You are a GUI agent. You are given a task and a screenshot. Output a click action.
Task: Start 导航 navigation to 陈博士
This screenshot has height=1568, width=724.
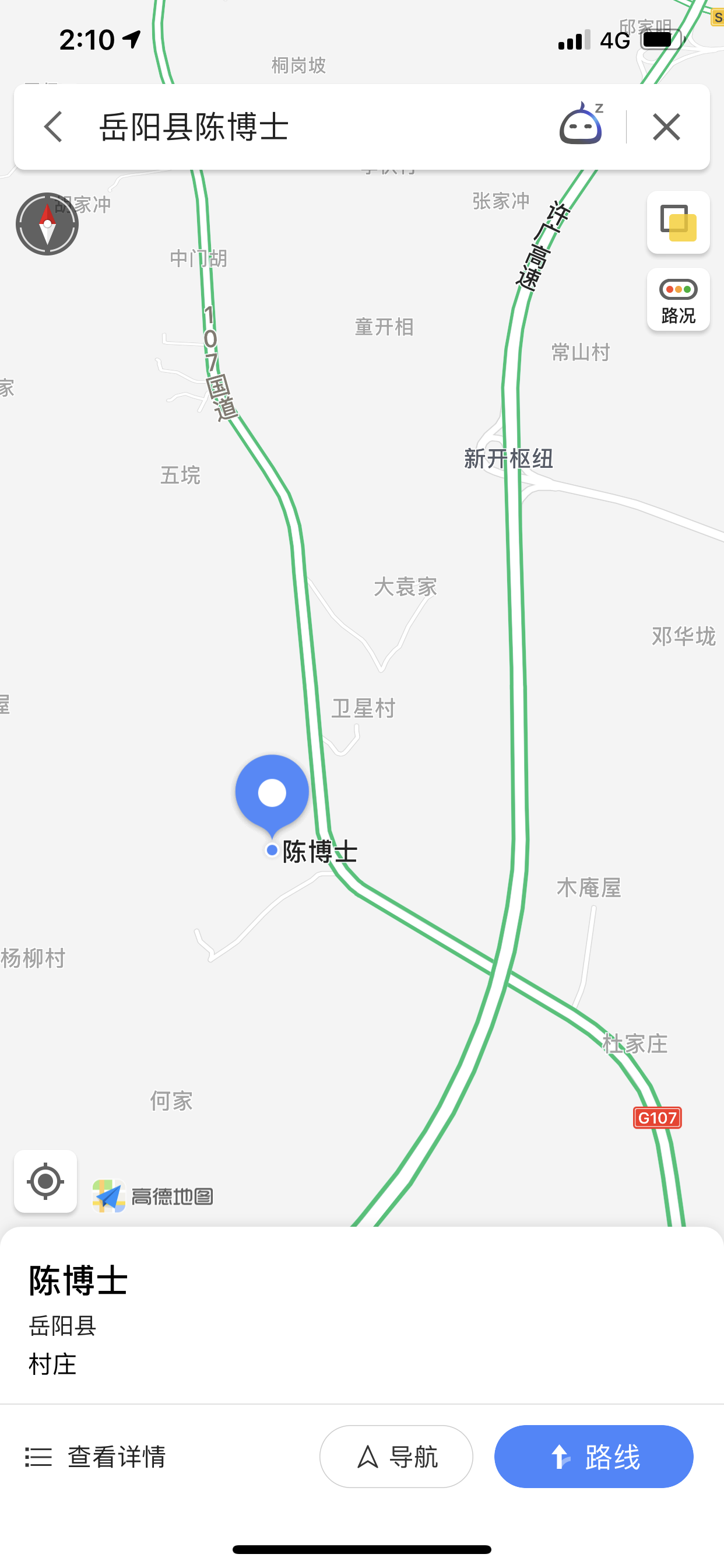[396, 1457]
